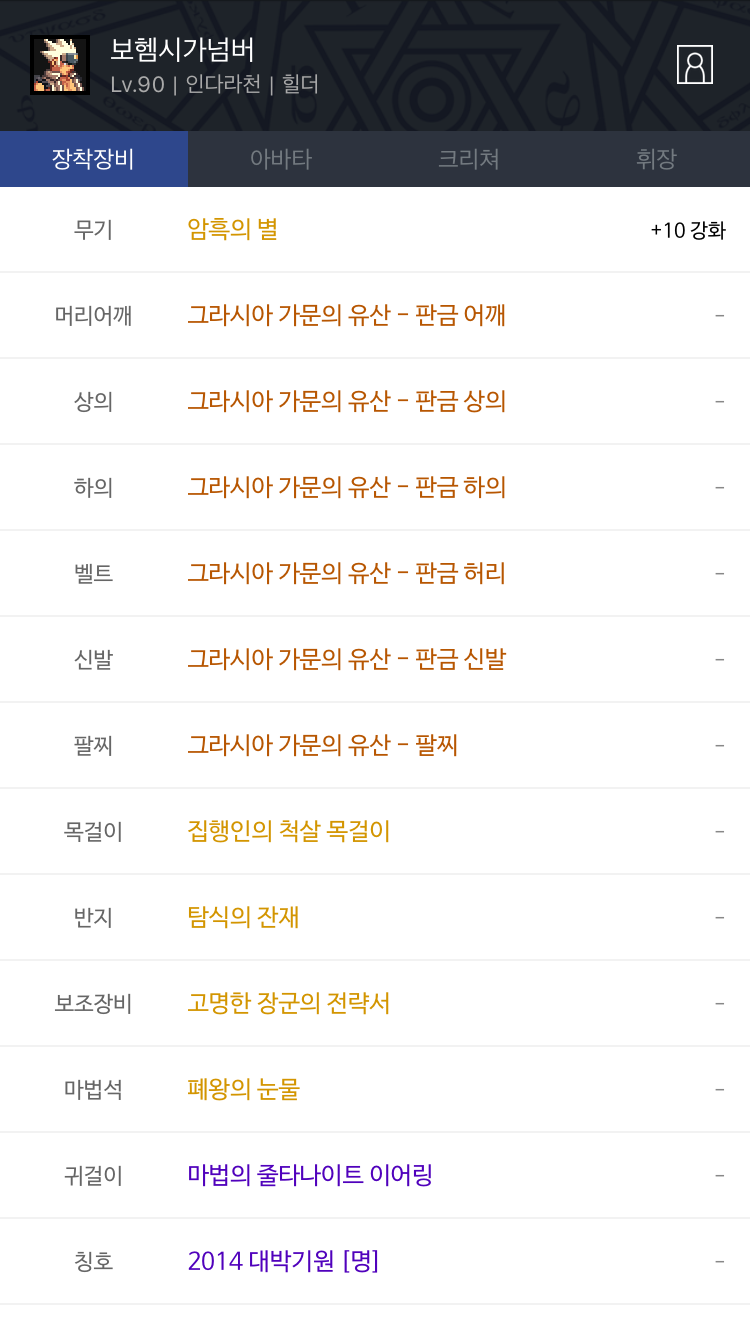
Task: Open the character profile icon
Action: coord(694,65)
